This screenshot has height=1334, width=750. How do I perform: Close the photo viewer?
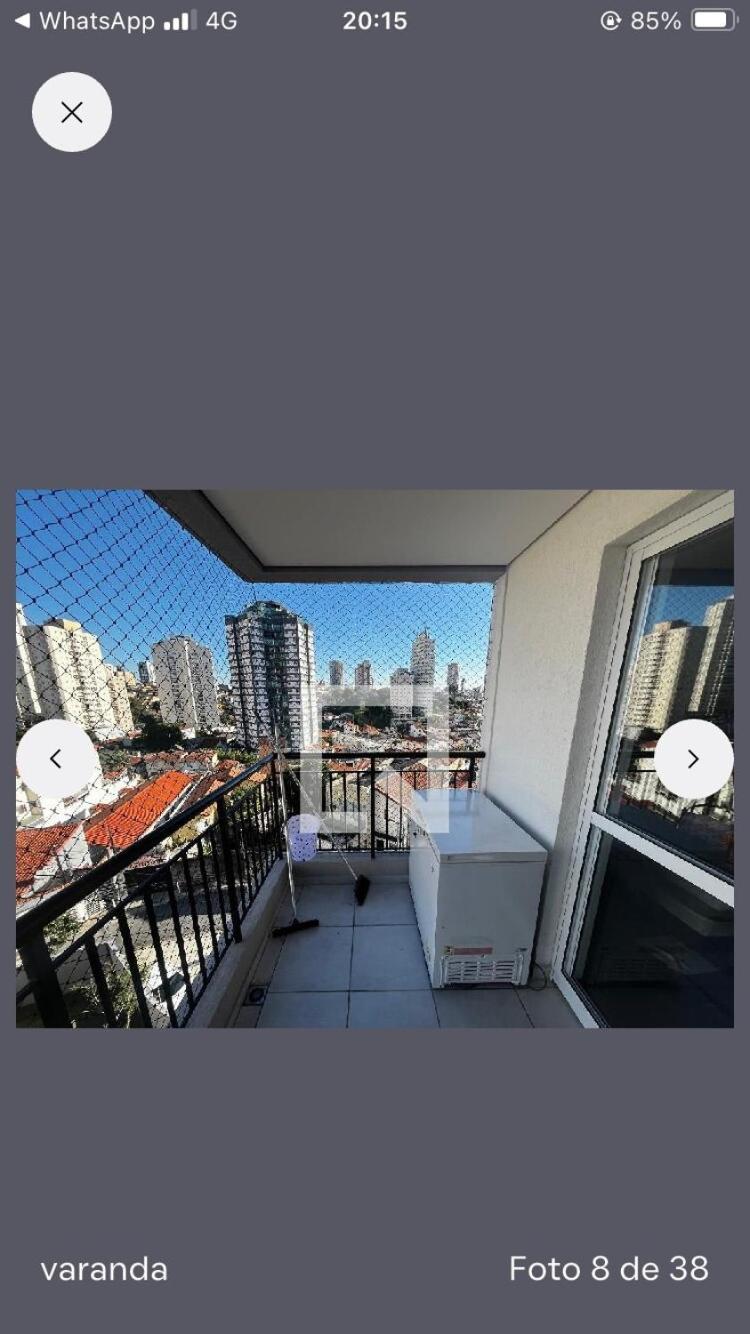pos(72,112)
